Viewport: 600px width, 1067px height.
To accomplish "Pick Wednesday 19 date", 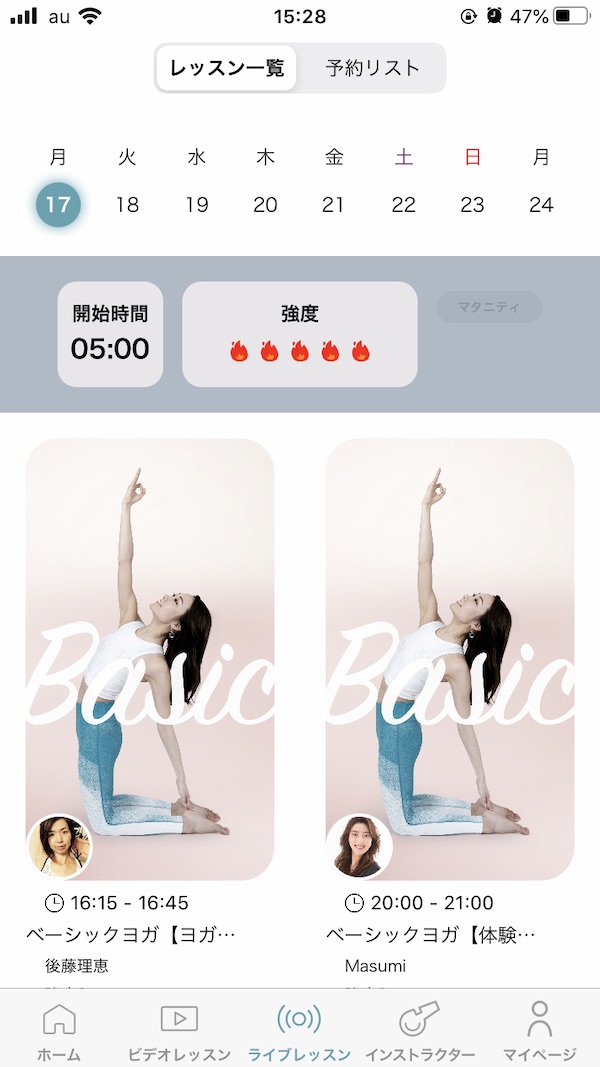I will click(197, 205).
